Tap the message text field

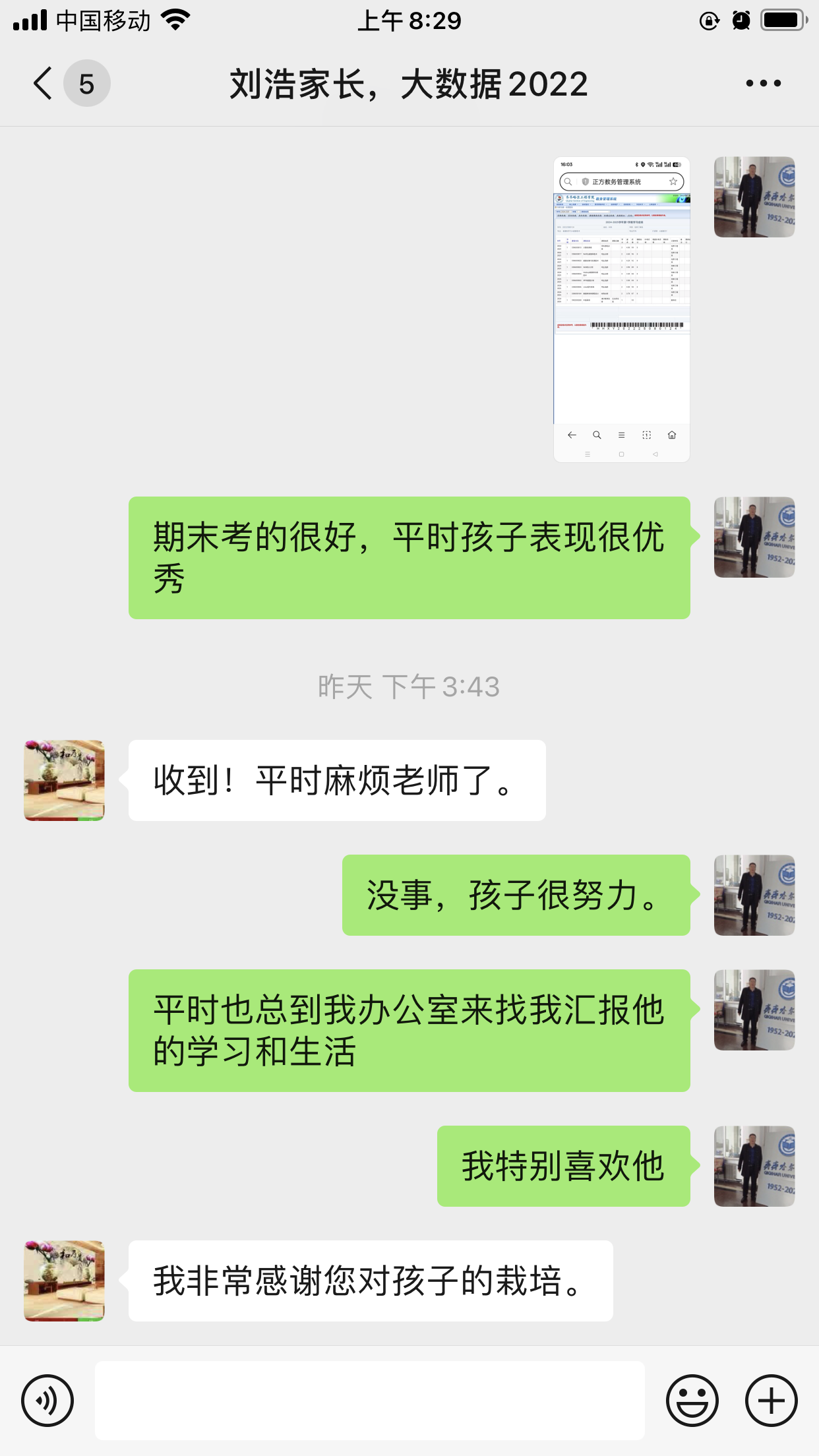[369, 1400]
